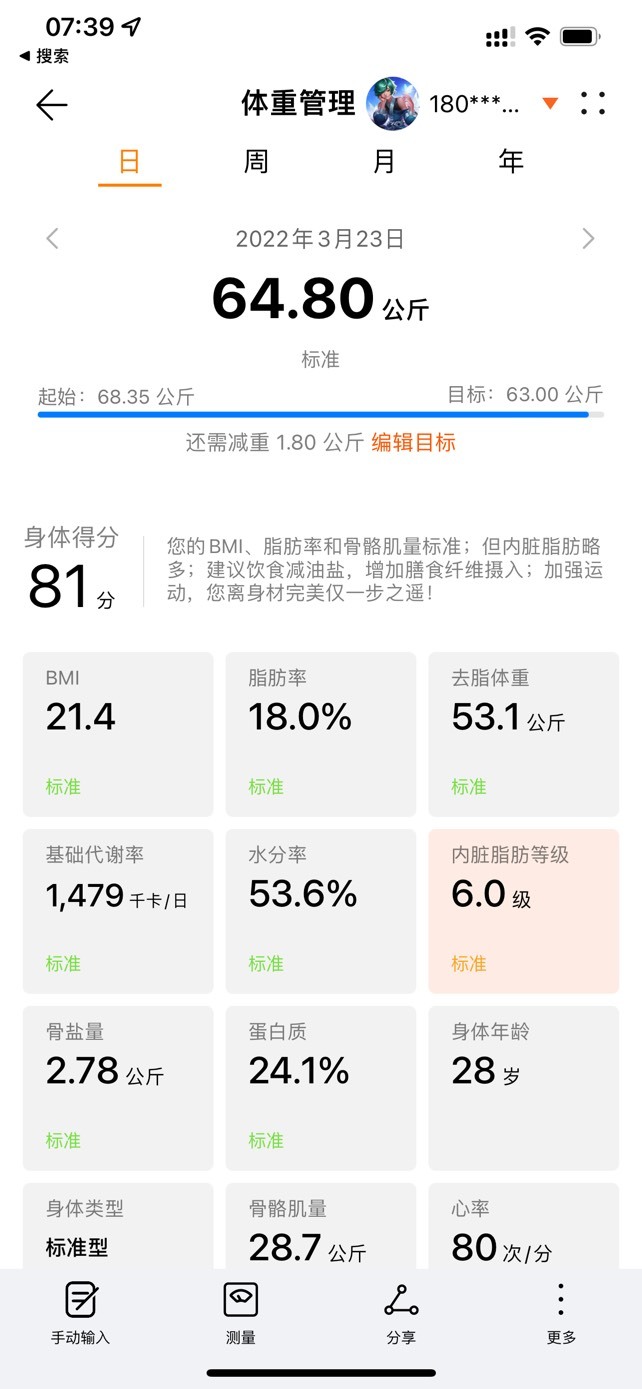Open the 脂肪率 18.0% card
Image resolution: width=642 pixels, height=1389 pixels.
321,734
